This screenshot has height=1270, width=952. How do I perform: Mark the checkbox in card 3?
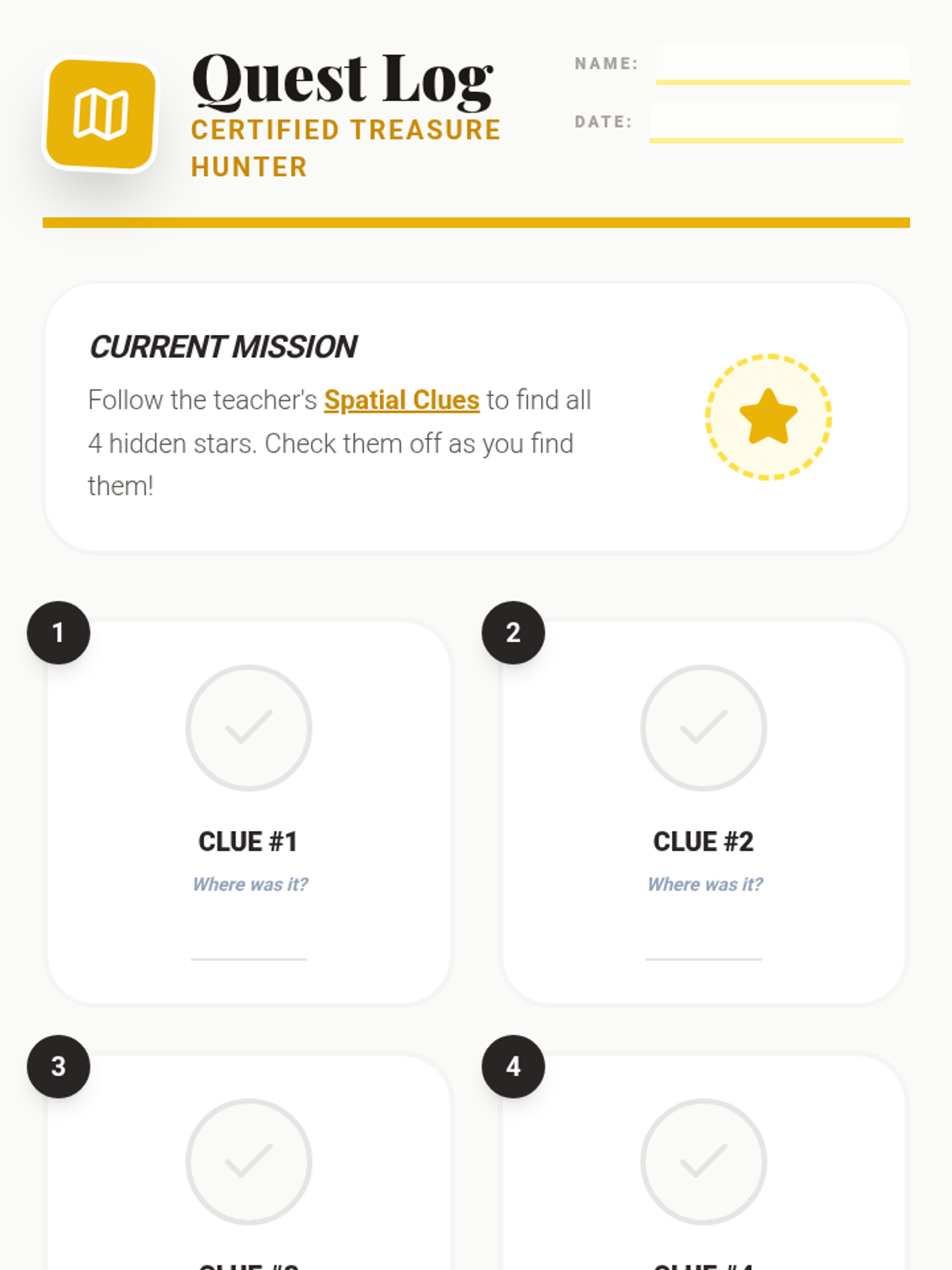click(249, 1162)
